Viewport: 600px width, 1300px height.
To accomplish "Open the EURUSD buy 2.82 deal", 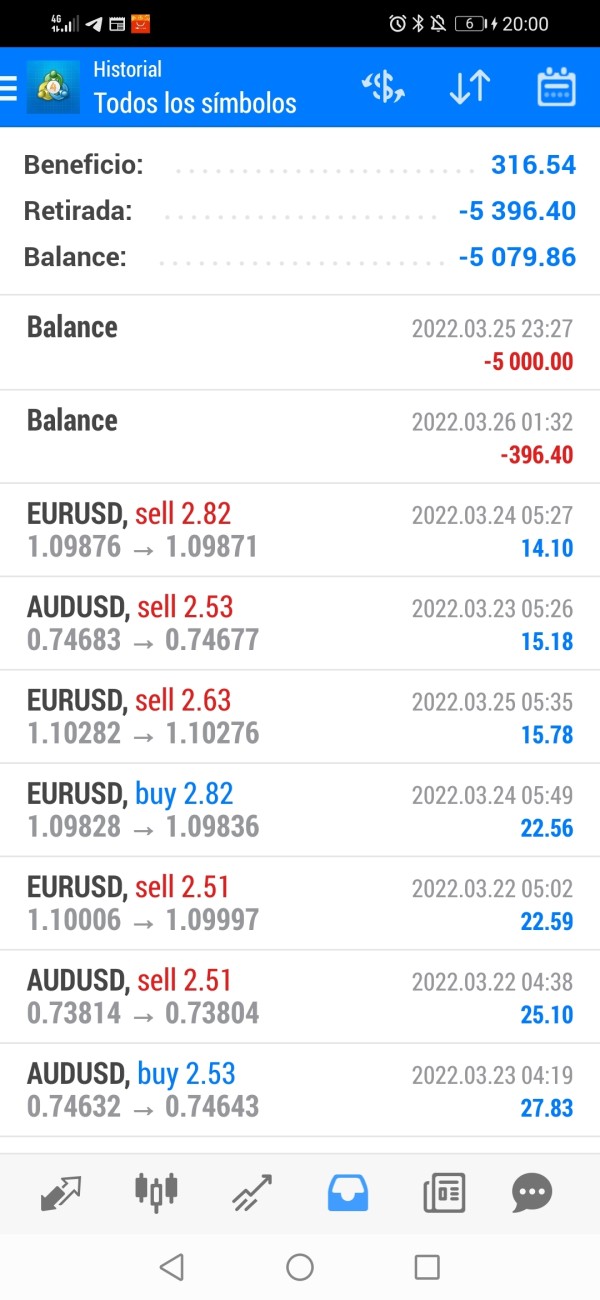I will [300, 810].
